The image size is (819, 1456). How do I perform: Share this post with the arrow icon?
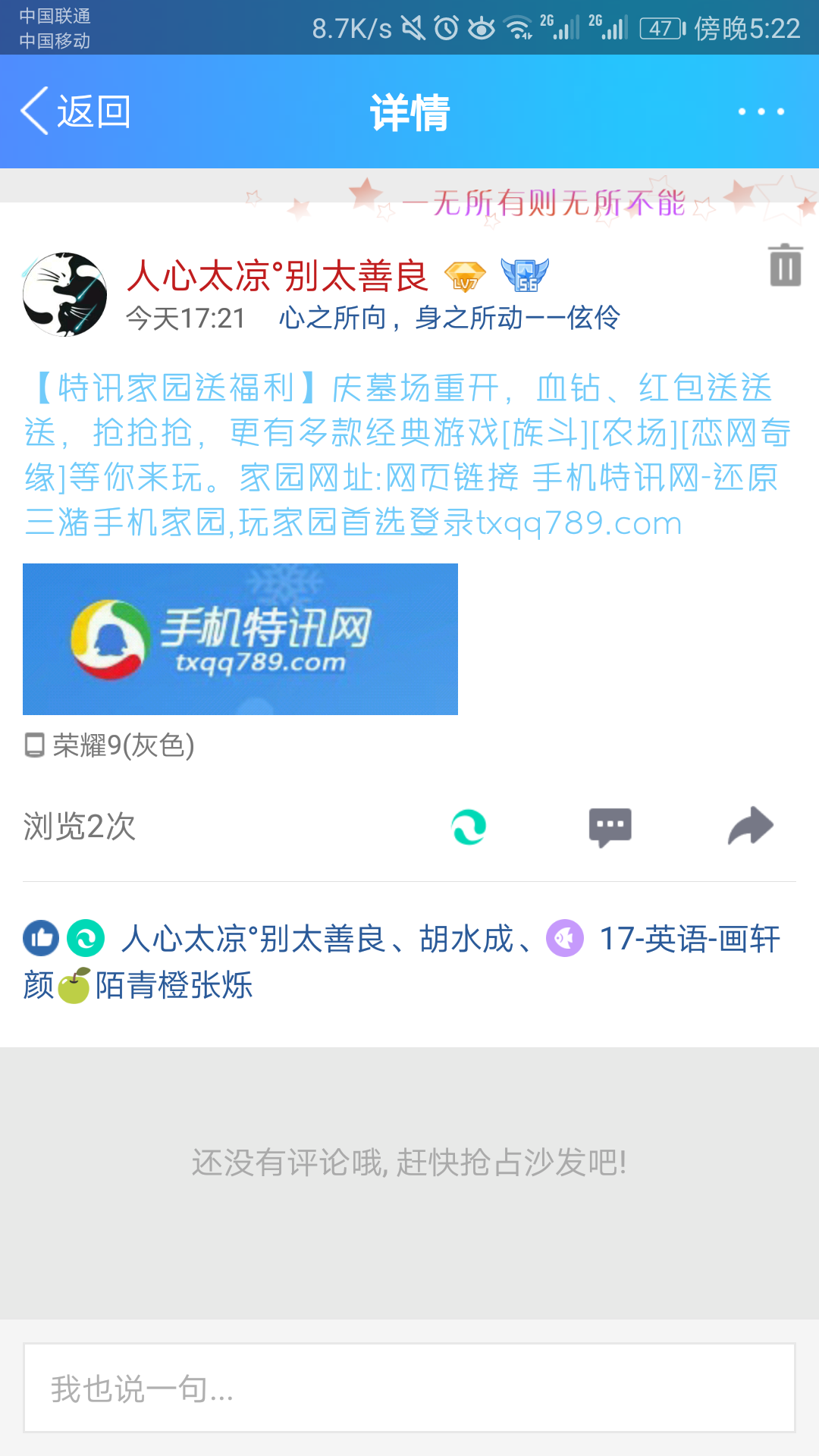coord(750,827)
